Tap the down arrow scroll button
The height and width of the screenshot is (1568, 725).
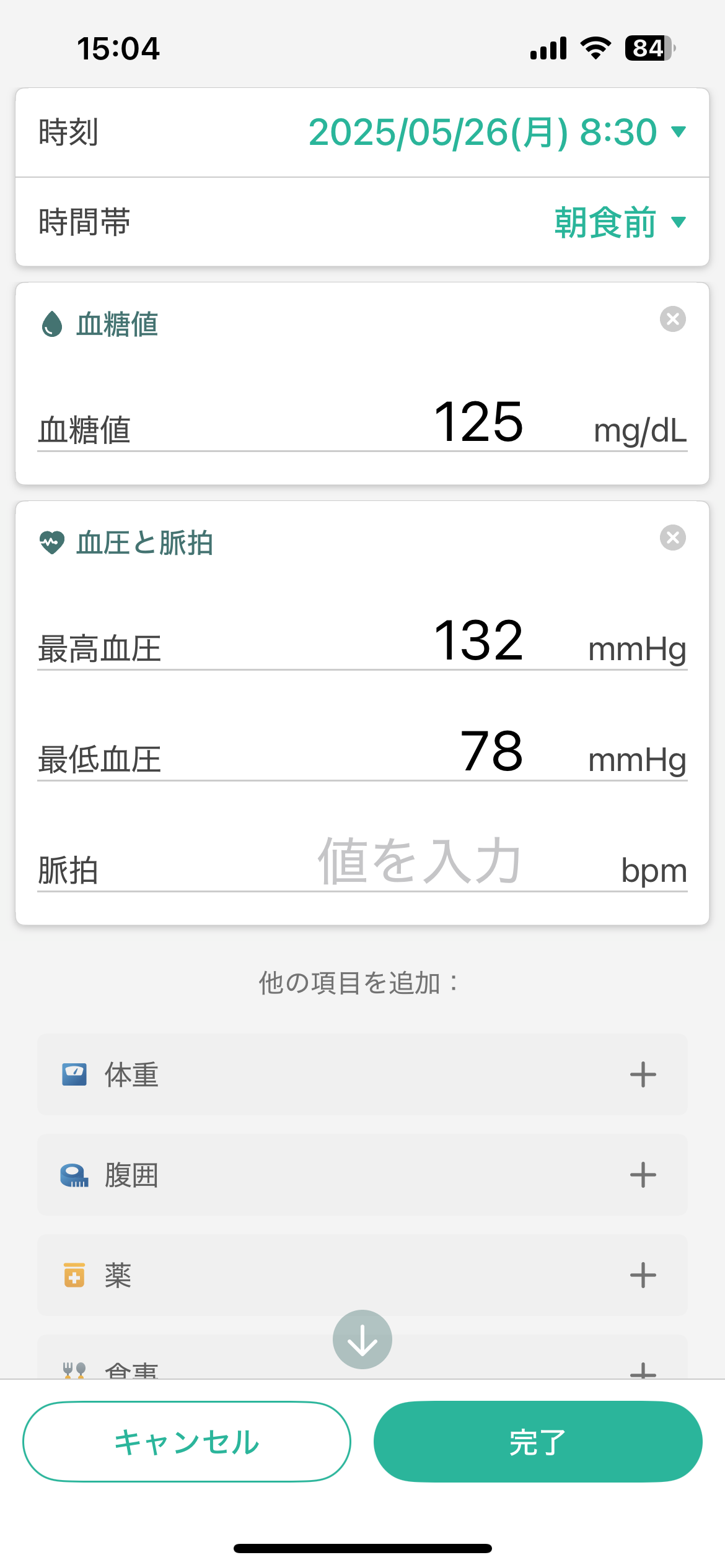pos(362,1339)
